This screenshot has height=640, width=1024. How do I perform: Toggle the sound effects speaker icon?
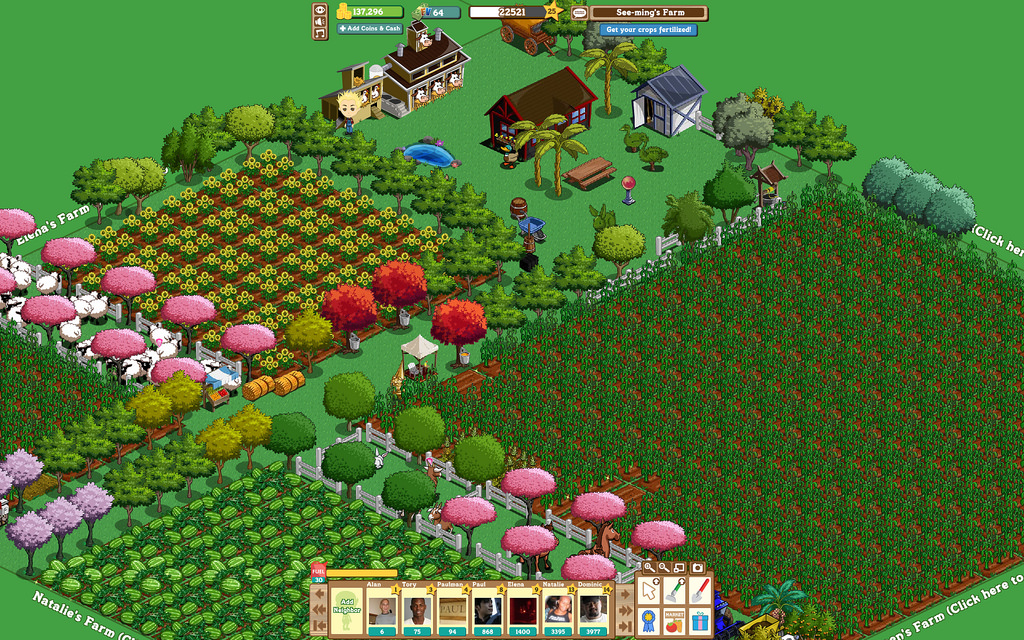tap(320, 21)
